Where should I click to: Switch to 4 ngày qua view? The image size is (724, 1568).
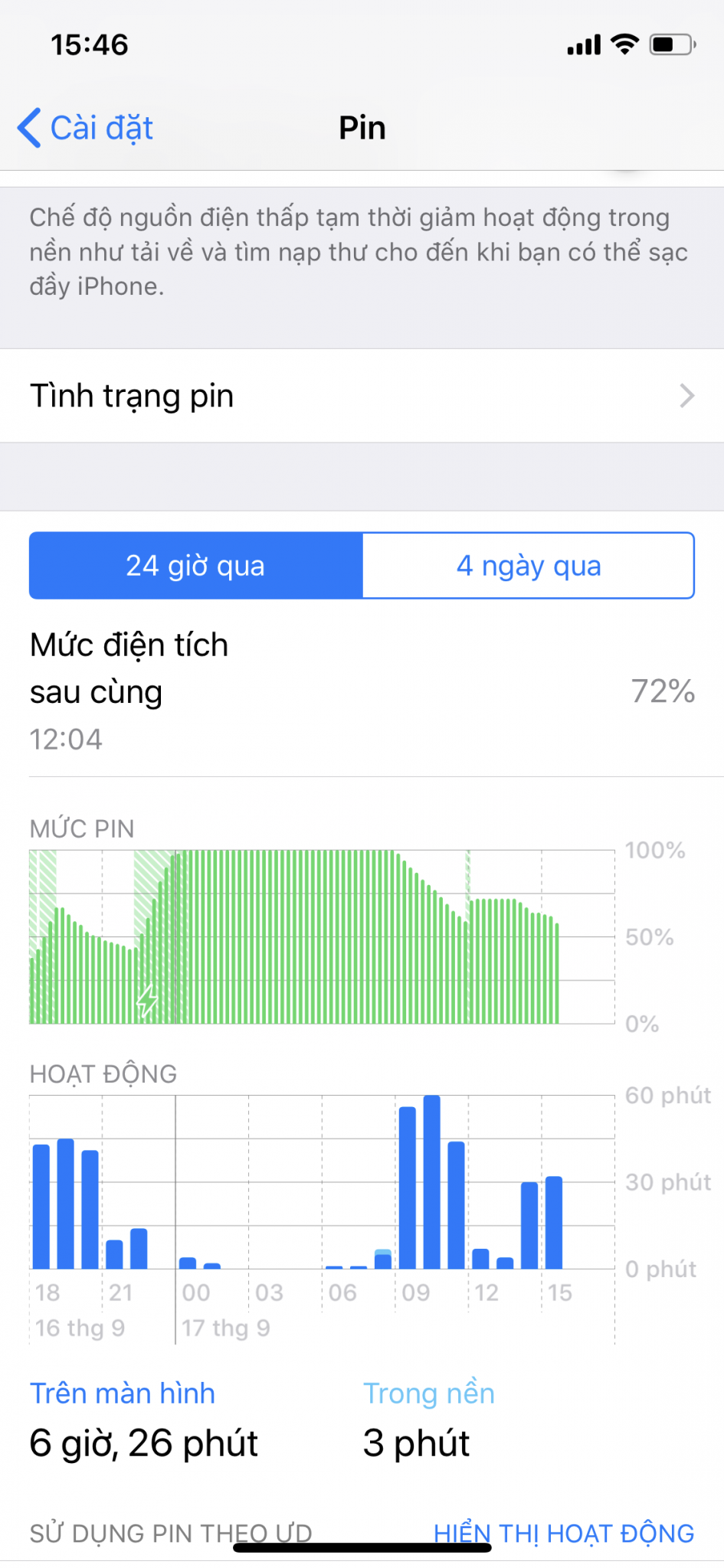[x=529, y=566]
